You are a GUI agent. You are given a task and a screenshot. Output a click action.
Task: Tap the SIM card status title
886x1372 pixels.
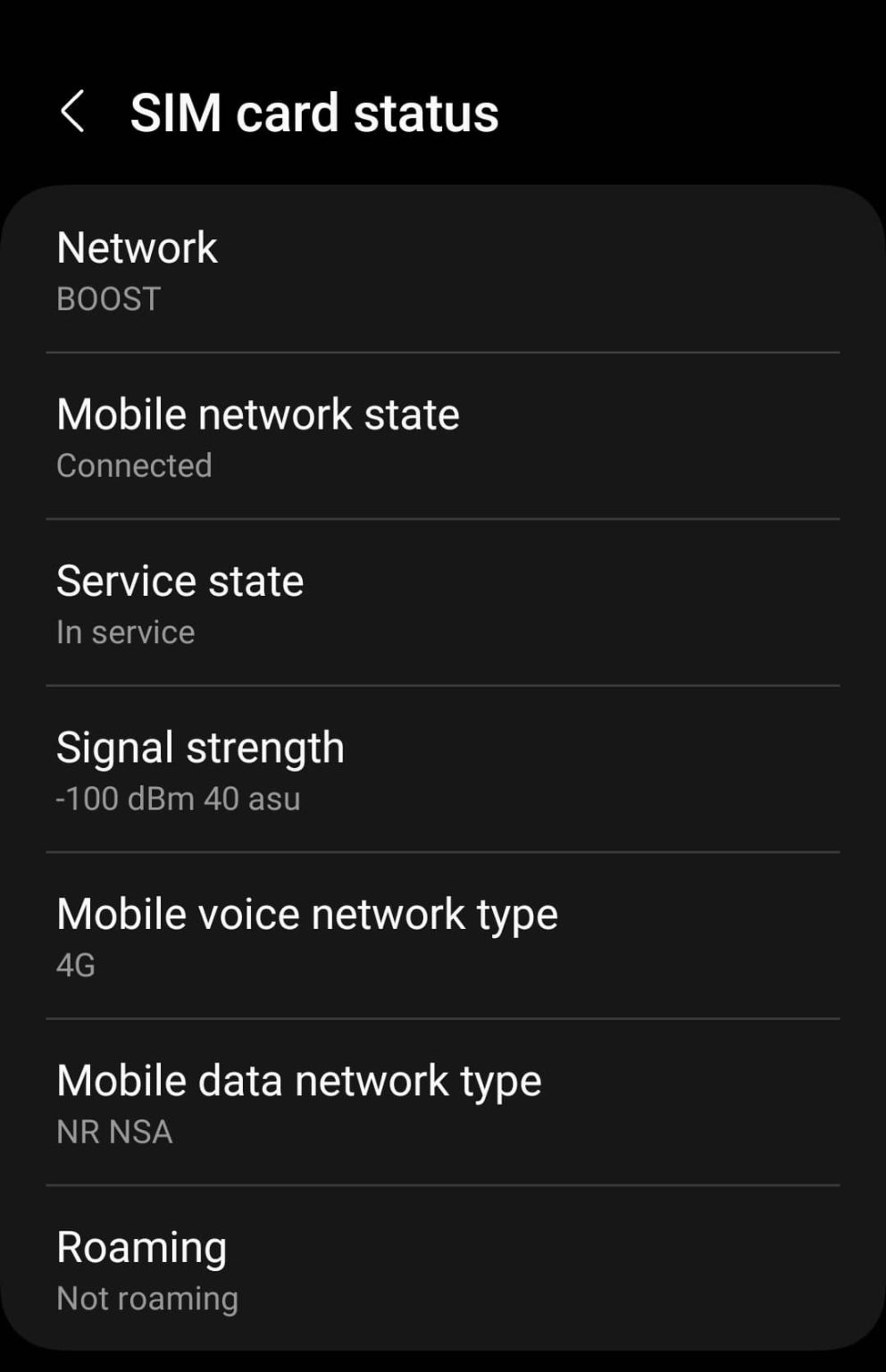314,111
